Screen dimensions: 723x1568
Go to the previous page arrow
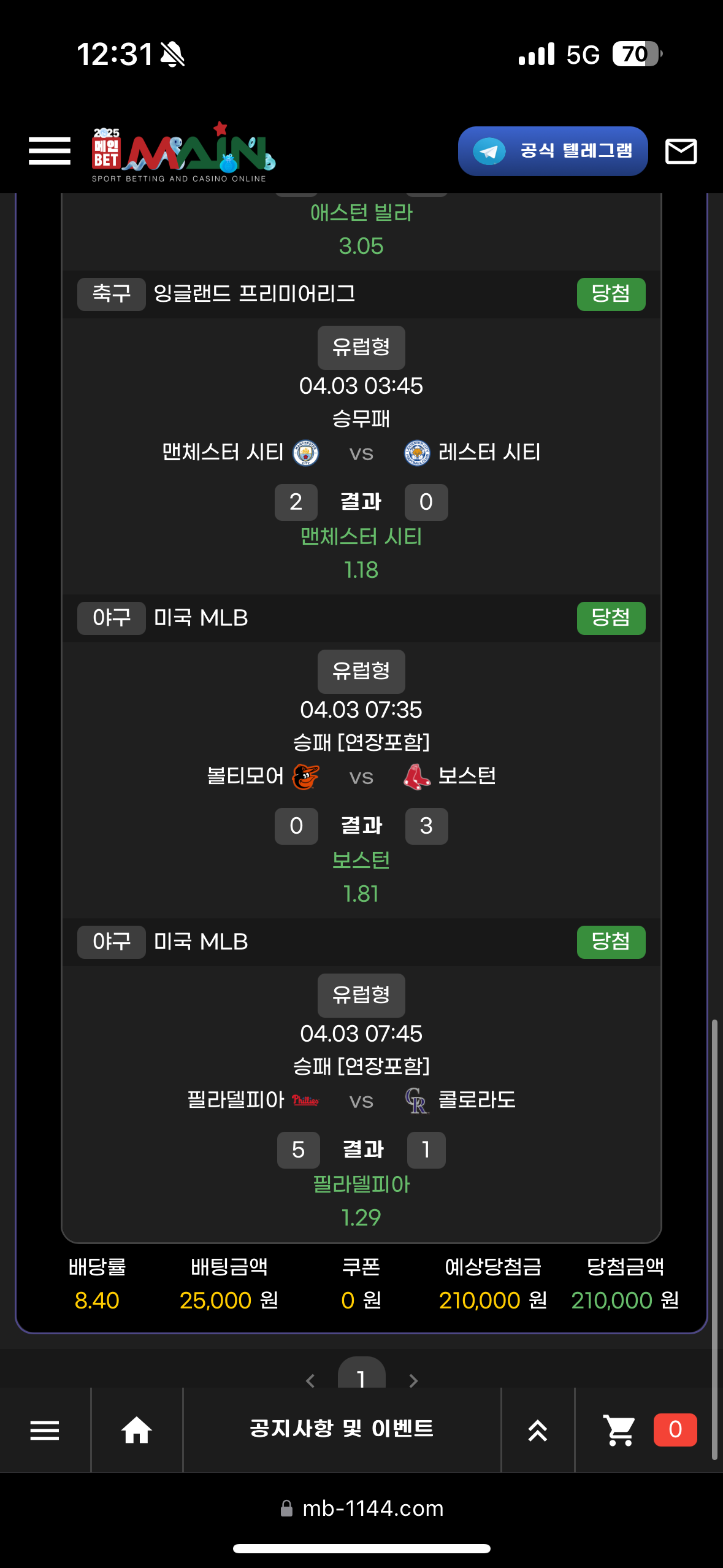tap(310, 1380)
